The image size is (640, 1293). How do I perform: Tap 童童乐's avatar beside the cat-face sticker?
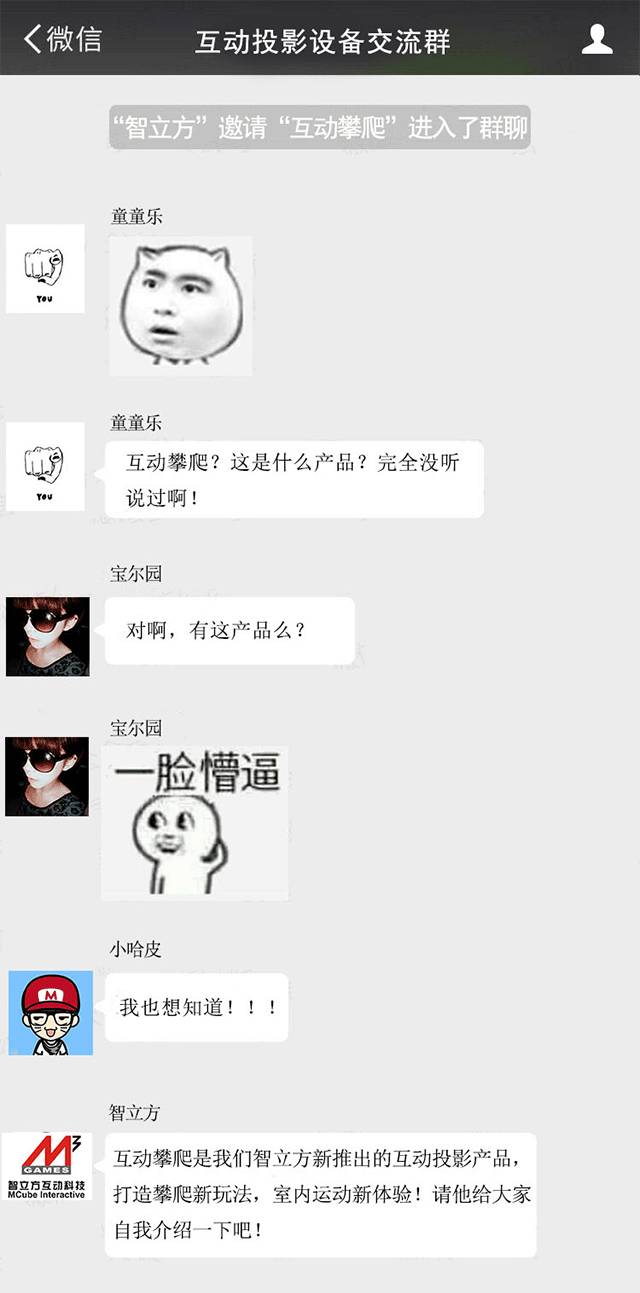pos(45,269)
